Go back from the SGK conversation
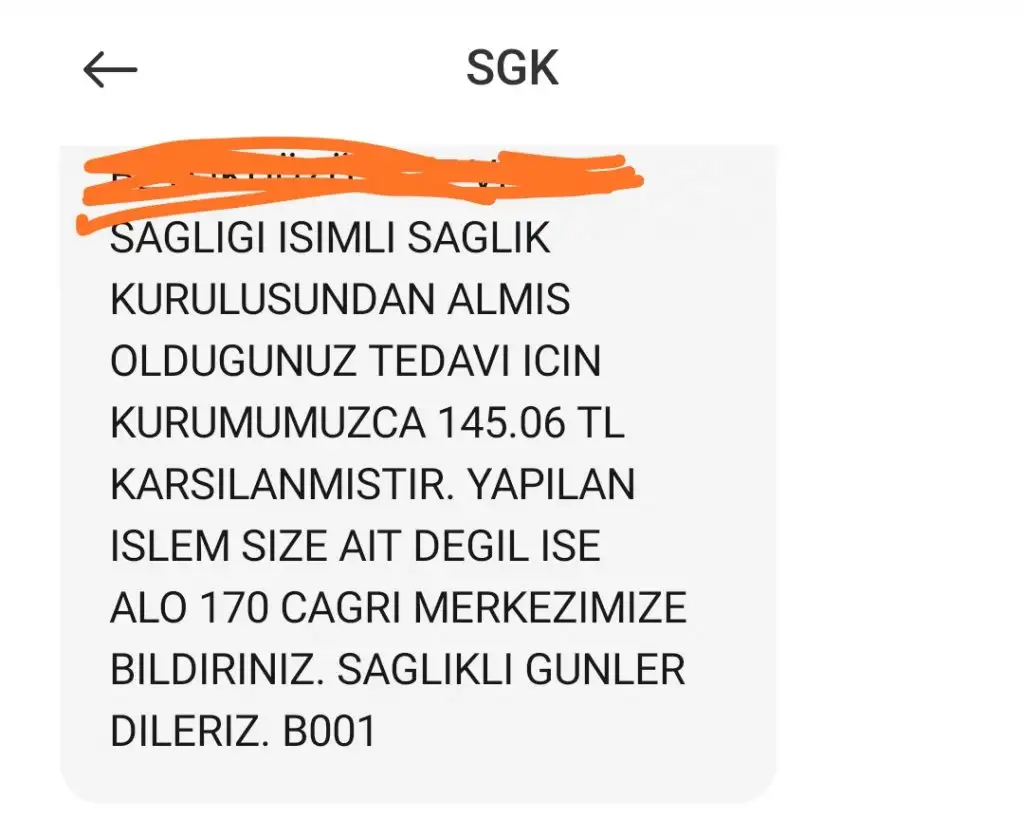1024x837 pixels. [x=109, y=70]
